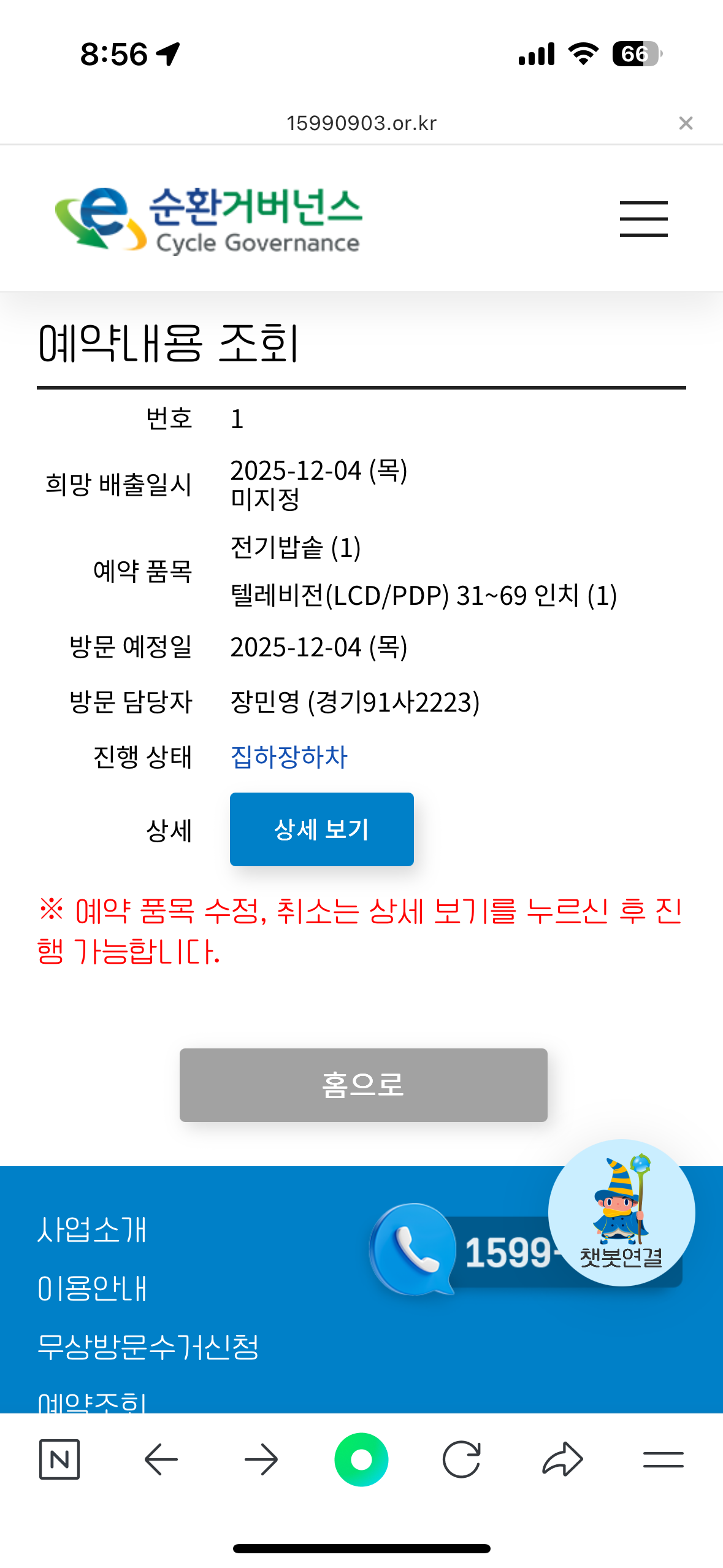Call the 1599 phone number banner

(x=466, y=1251)
